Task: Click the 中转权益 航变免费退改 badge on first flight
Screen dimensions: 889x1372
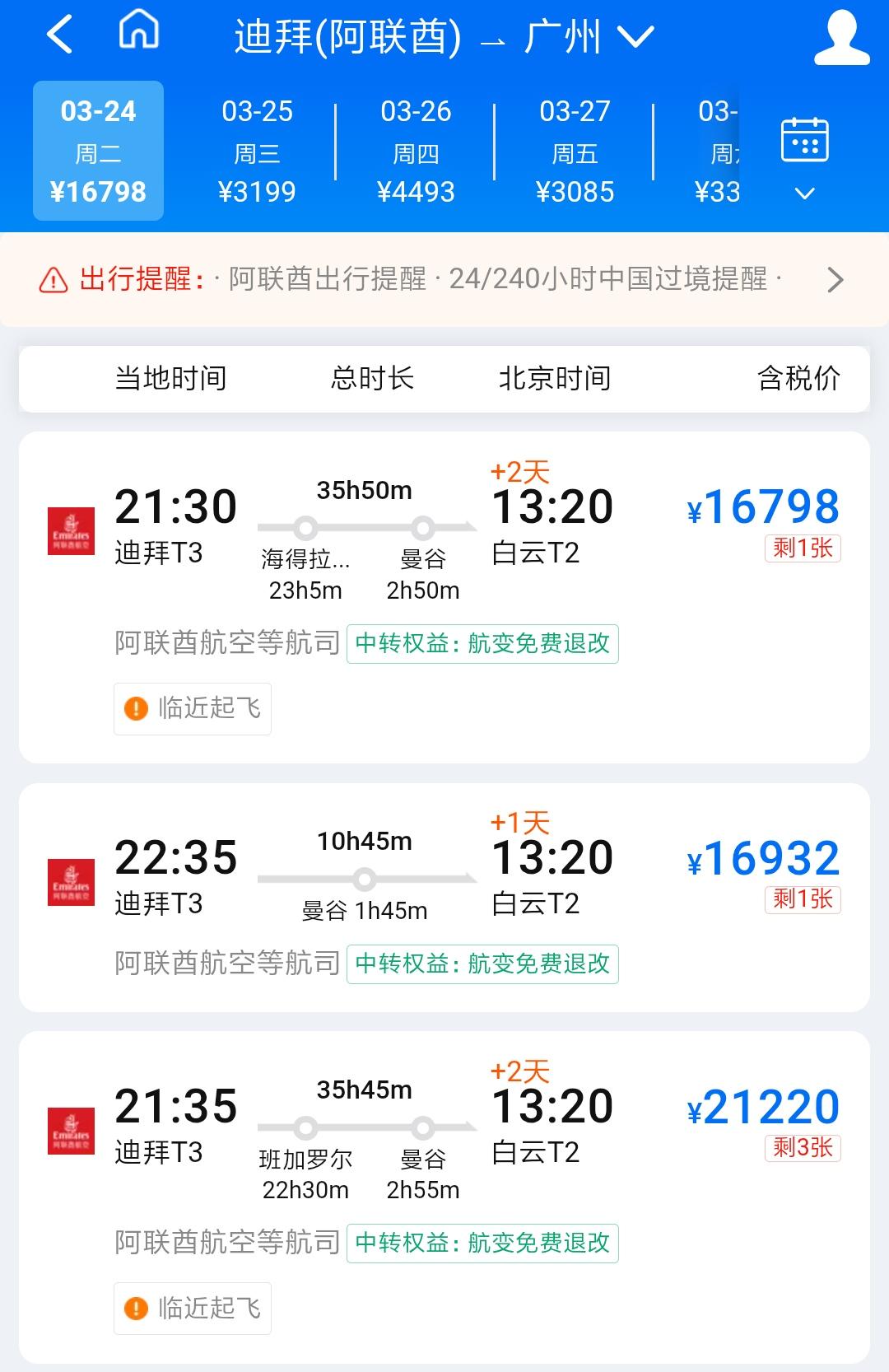Action: pyautogui.click(x=482, y=646)
